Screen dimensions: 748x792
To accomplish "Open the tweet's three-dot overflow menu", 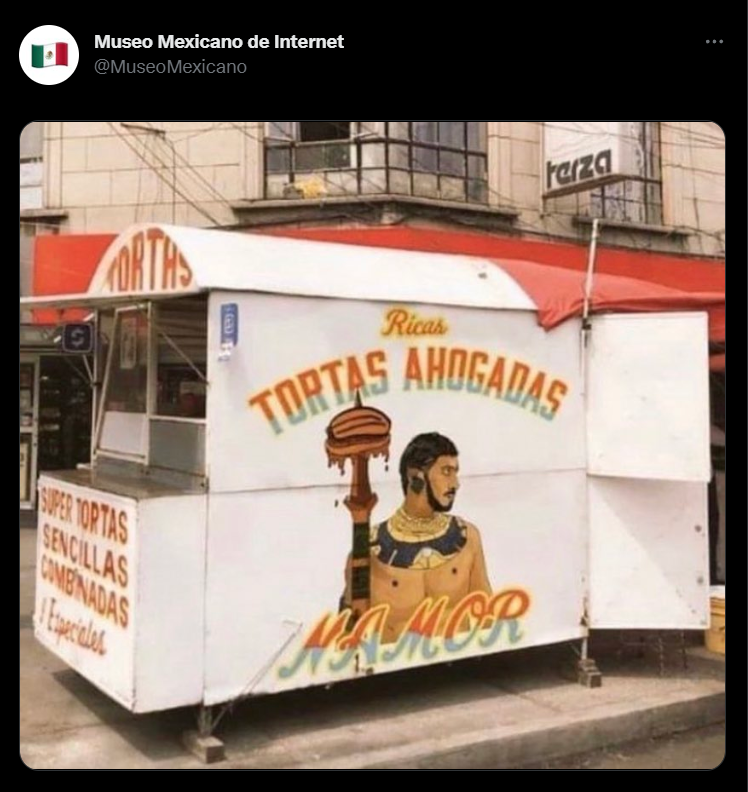I will pyautogui.click(x=713, y=42).
